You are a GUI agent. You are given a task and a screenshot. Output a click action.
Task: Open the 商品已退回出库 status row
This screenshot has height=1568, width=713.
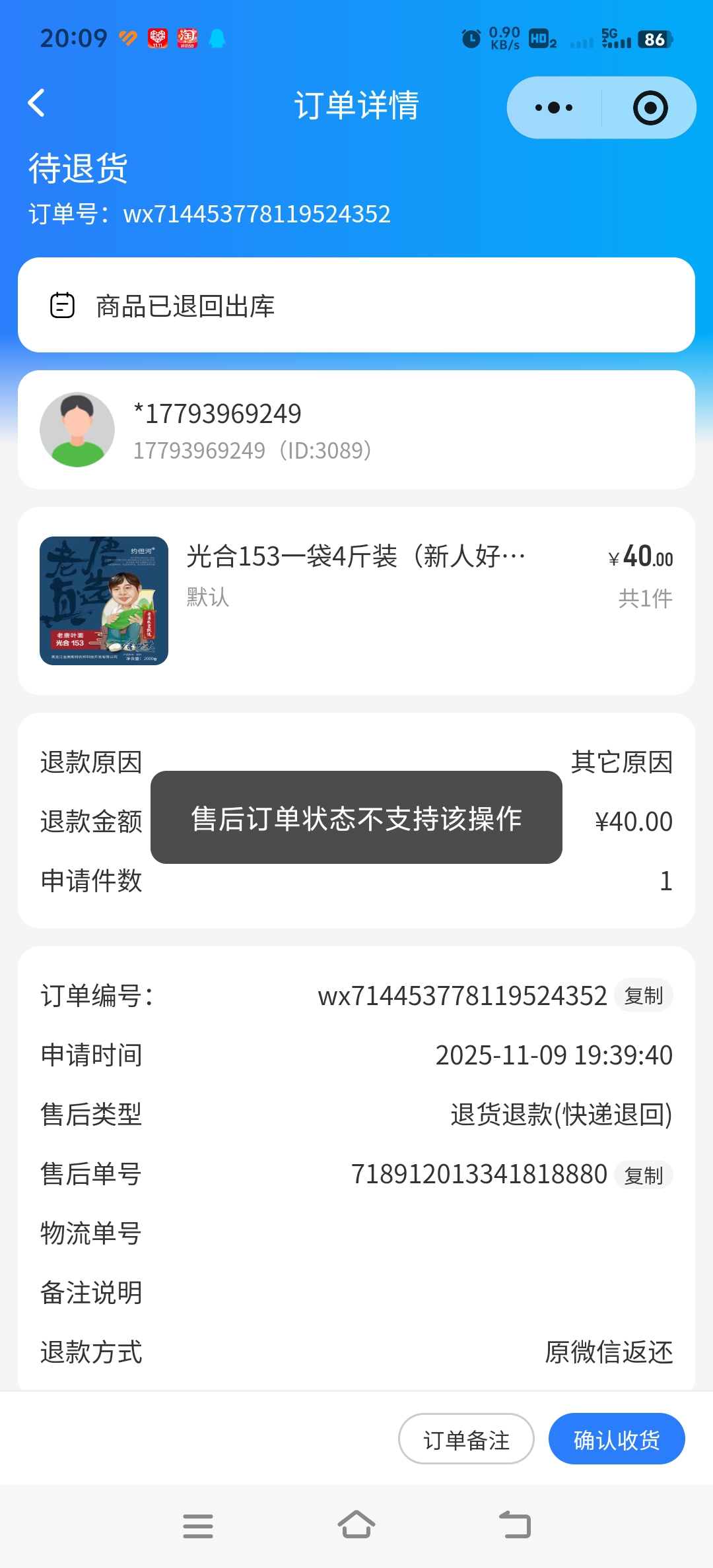click(x=356, y=306)
